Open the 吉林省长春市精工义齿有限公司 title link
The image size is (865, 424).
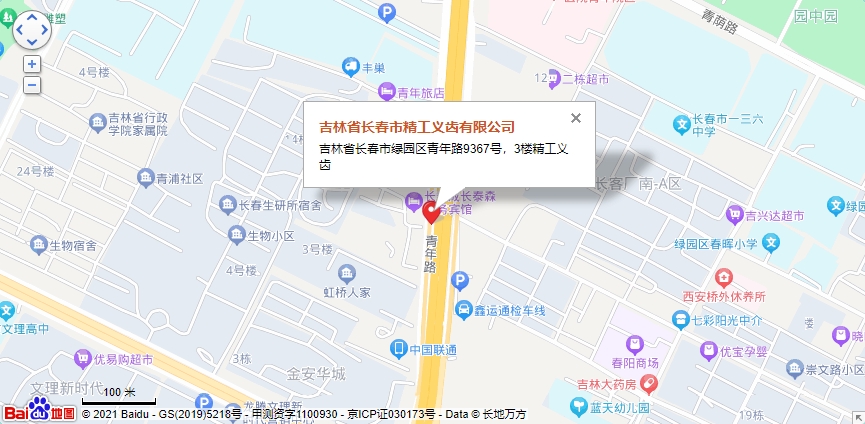pos(416,127)
